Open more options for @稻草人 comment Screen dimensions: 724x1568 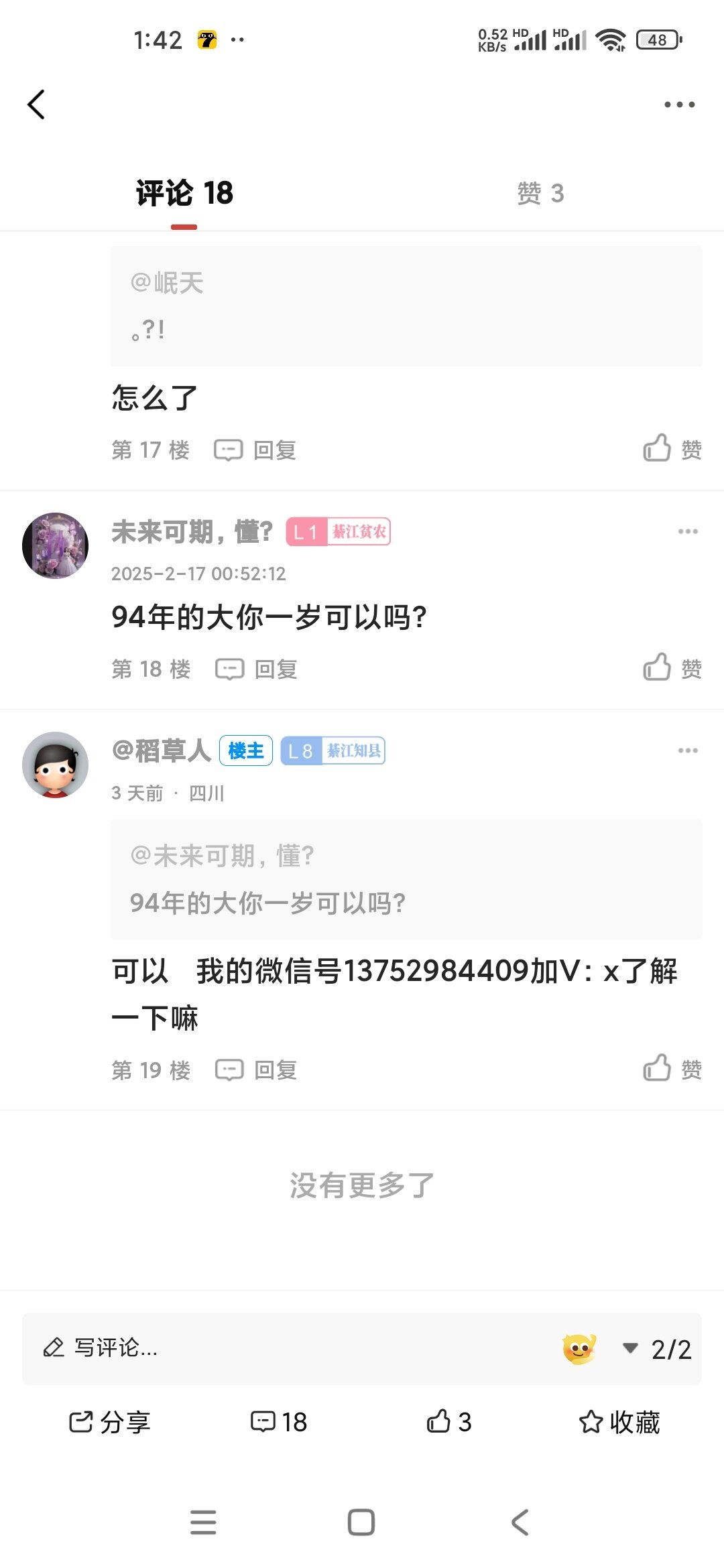pos(688,750)
